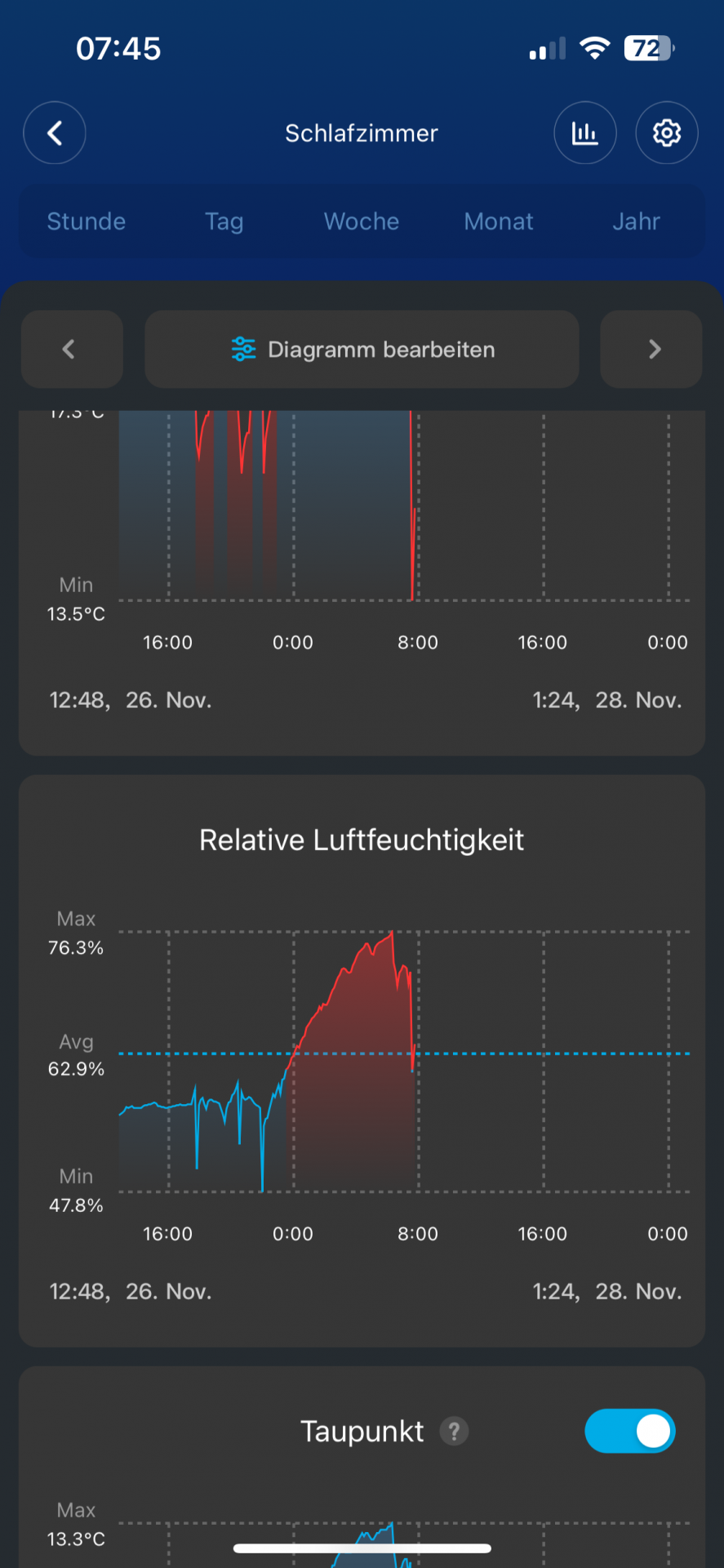Switch to the Woche view
724x1568 pixels.
tap(362, 221)
